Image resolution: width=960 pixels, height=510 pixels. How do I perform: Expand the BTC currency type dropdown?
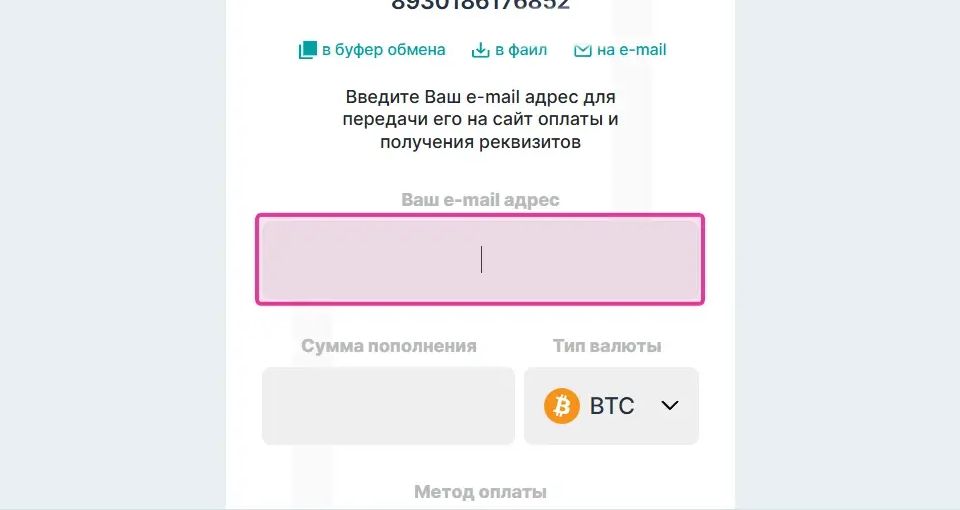(x=611, y=406)
